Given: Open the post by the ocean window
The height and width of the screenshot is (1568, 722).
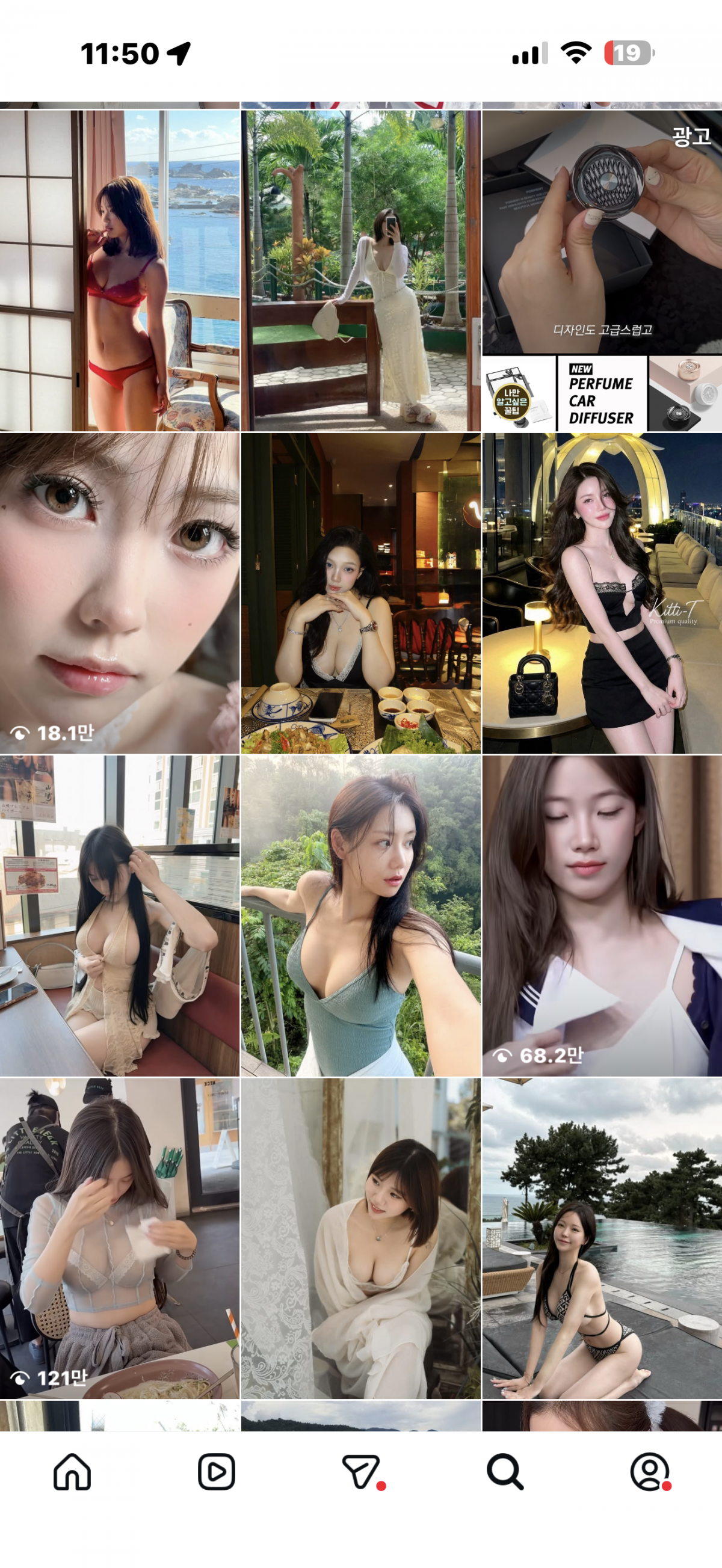Looking at the screenshot, I should click(x=119, y=271).
